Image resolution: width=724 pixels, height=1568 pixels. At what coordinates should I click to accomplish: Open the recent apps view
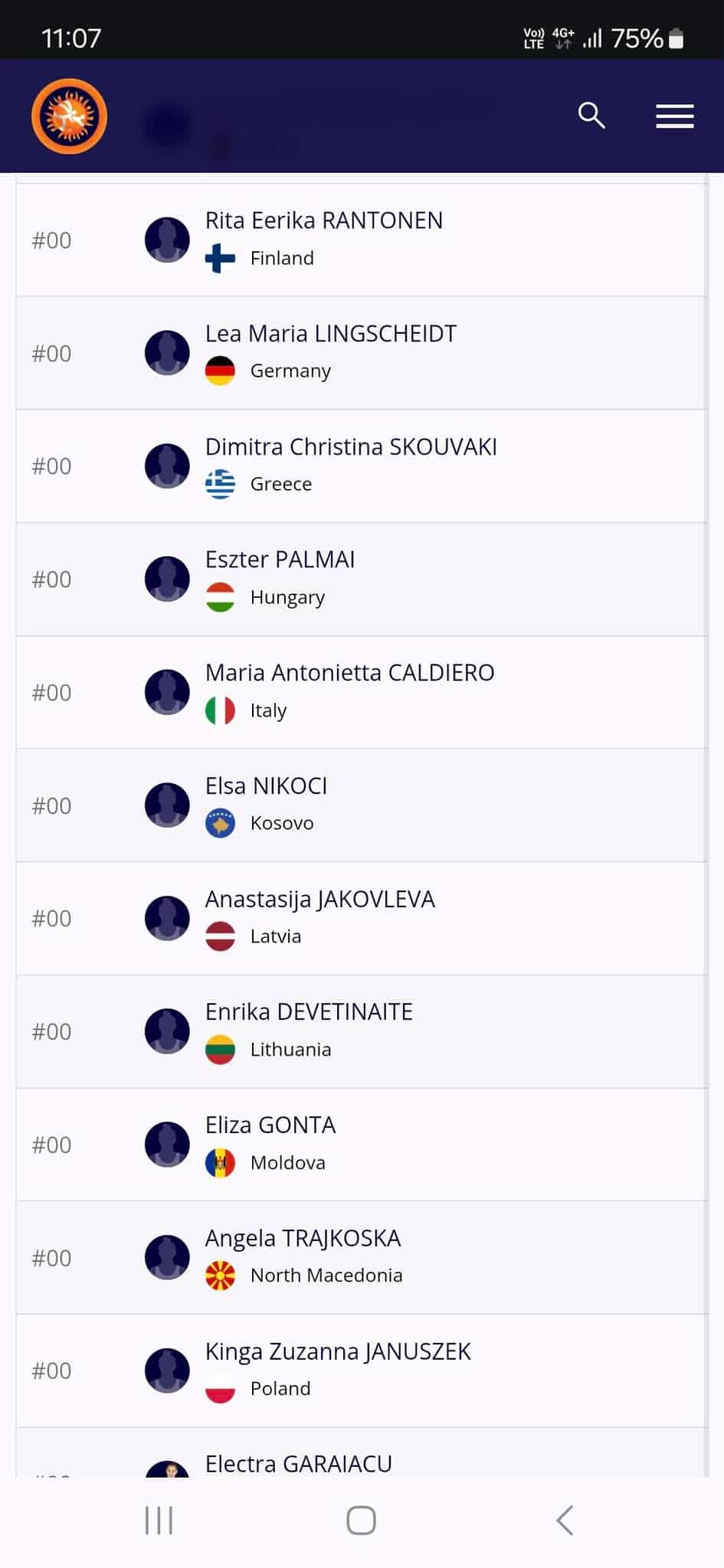[159, 1521]
